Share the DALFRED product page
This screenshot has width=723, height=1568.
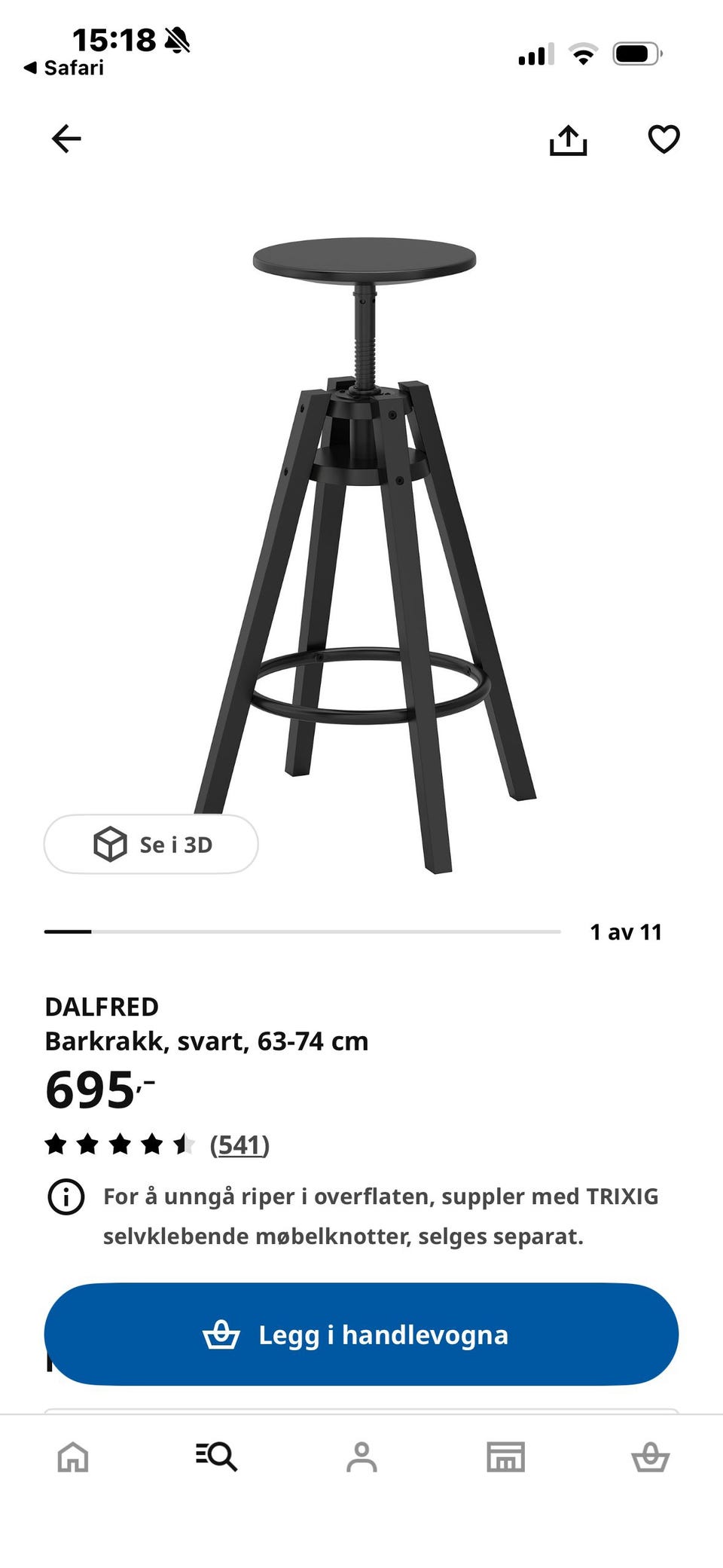click(568, 139)
